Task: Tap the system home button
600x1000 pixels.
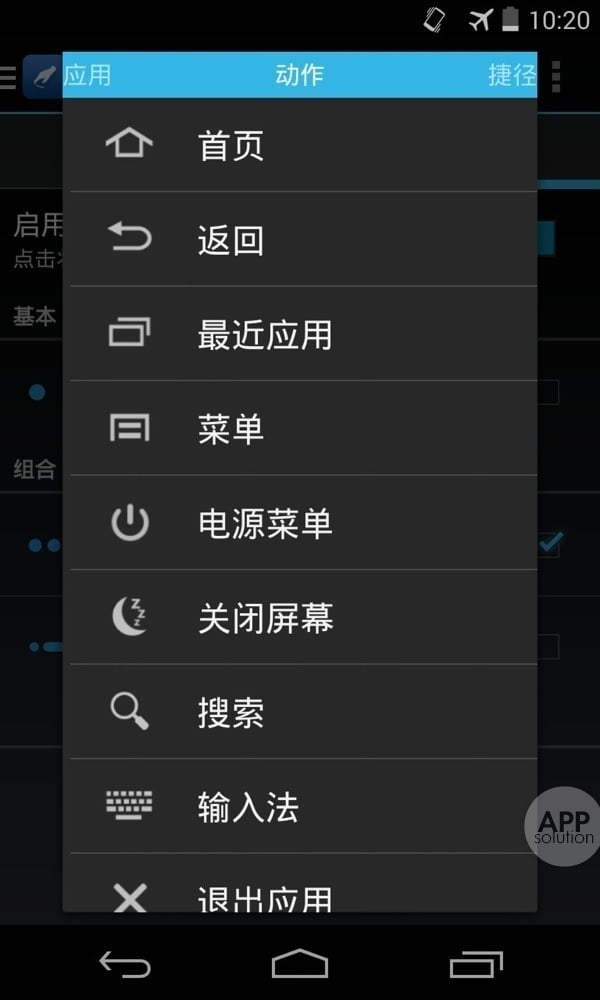Action: (x=300, y=963)
